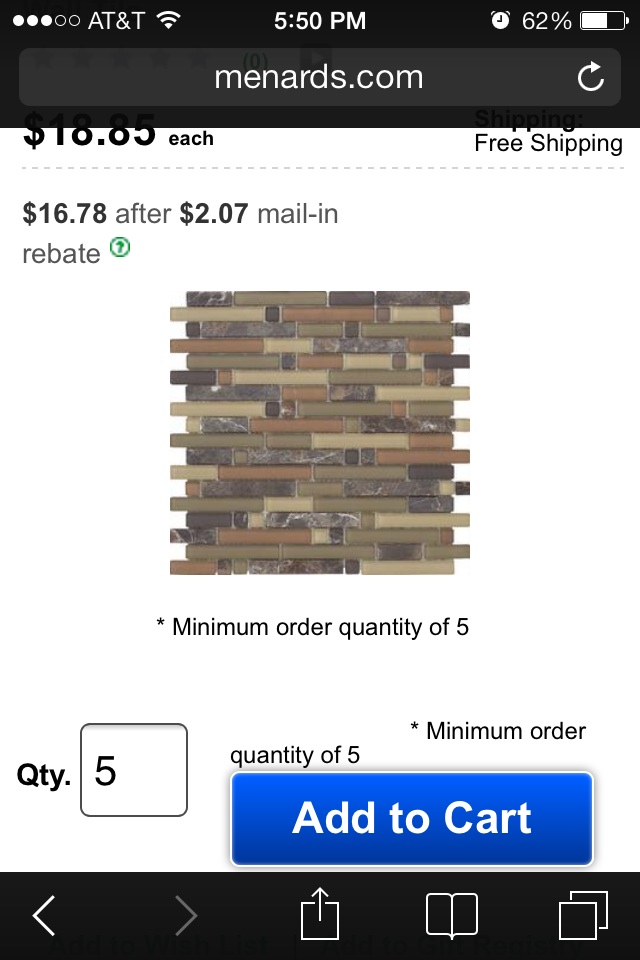Open the mosaic tile product image
This screenshot has height=960, width=640.
320,432
